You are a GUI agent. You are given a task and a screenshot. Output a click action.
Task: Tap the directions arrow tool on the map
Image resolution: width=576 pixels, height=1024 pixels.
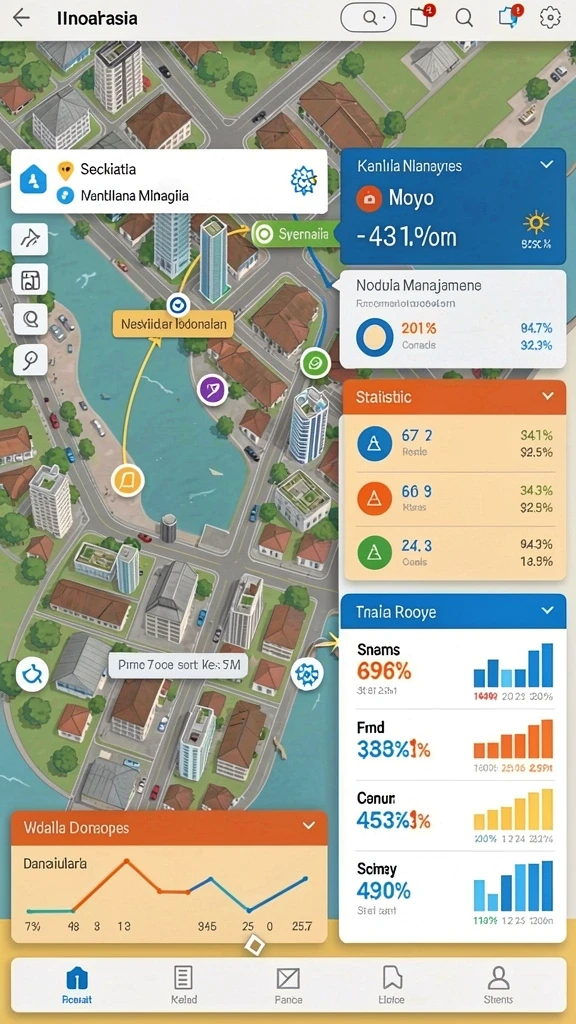(x=30, y=239)
